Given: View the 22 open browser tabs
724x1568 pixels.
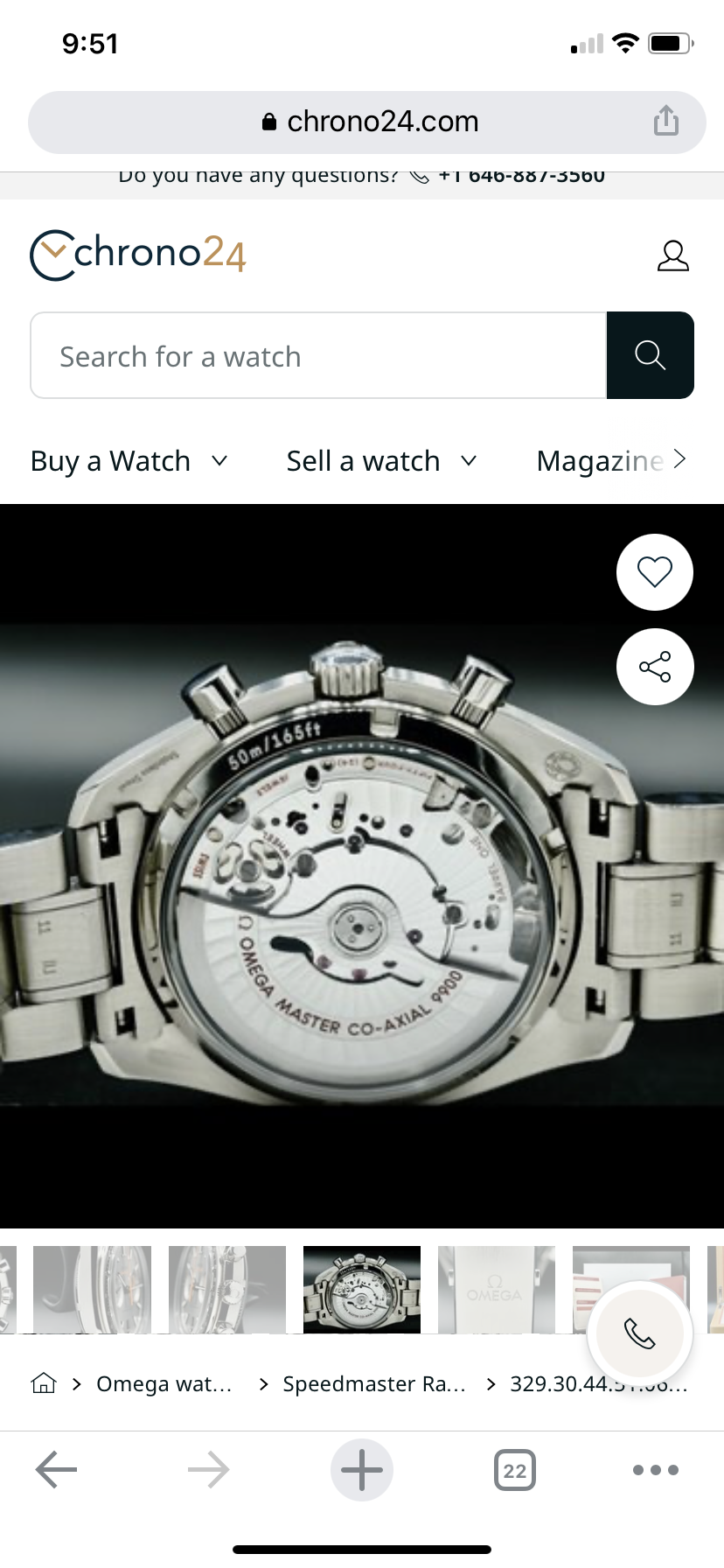Looking at the screenshot, I should point(515,1470).
